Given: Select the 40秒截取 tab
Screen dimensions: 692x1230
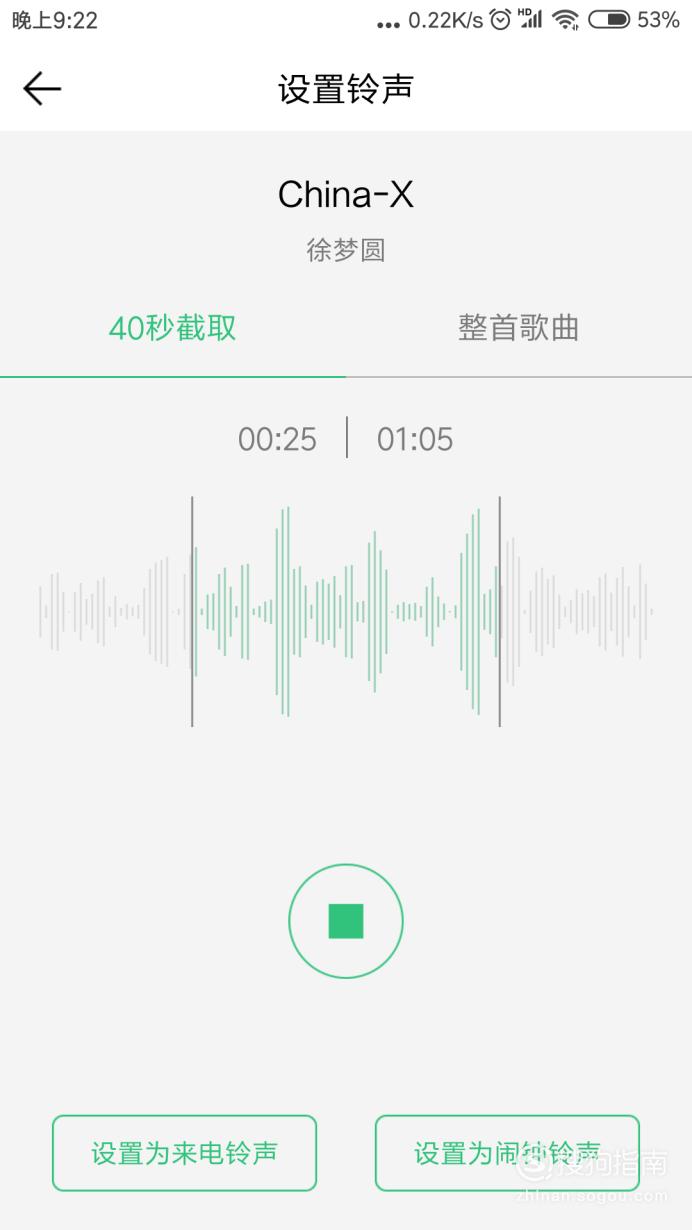Looking at the screenshot, I should click(x=173, y=328).
